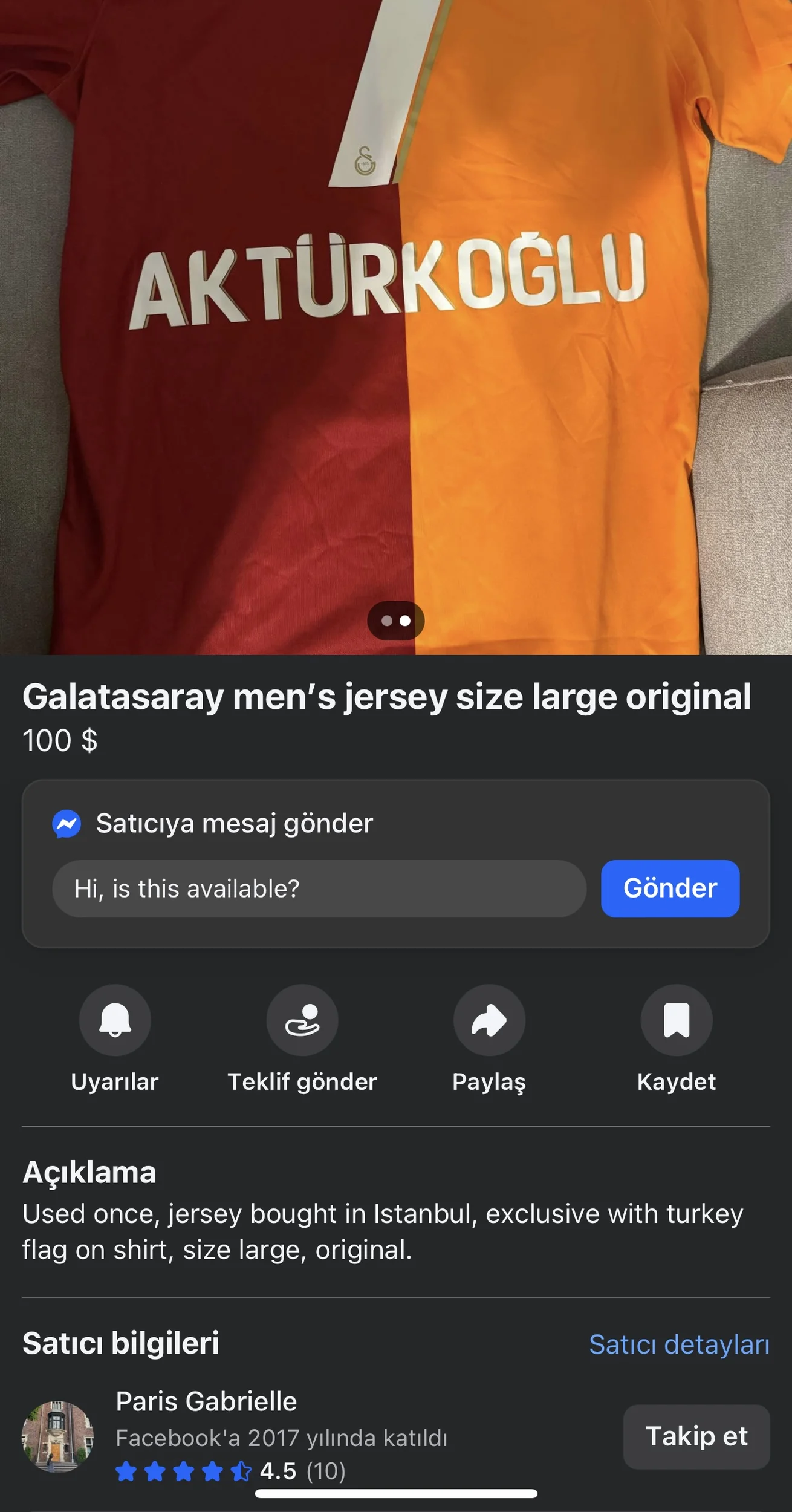Viewport: 792px width, 1512px height.
Task: Share this listing with Paylaş
Action: point(489,1020)
